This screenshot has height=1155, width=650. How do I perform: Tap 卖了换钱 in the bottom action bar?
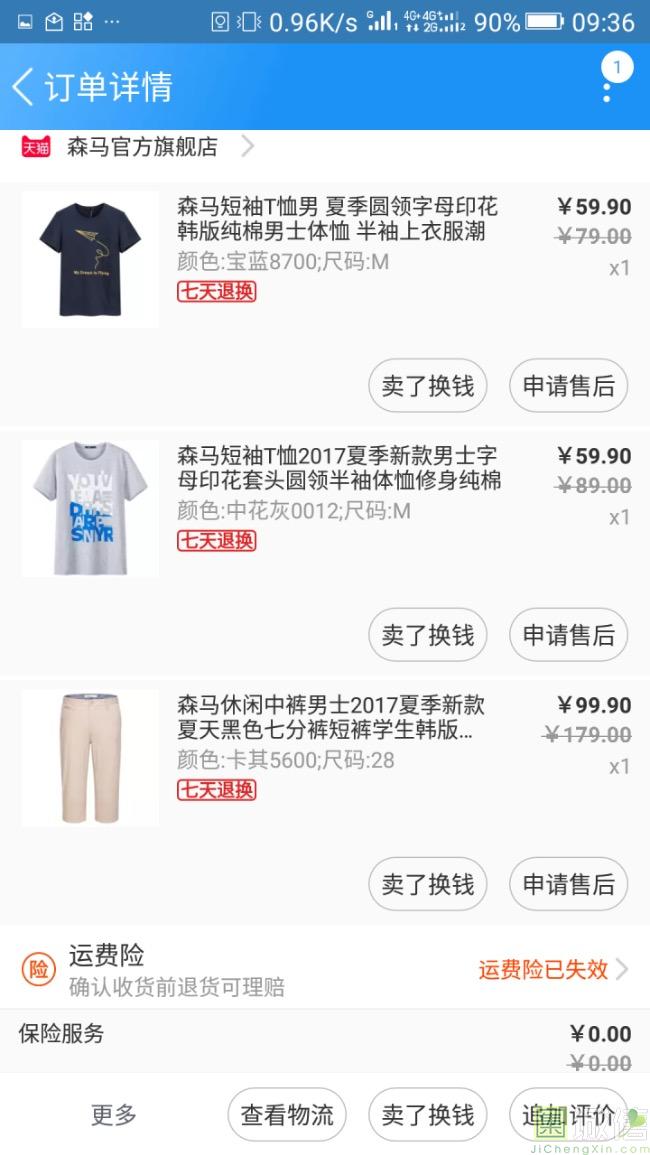427,1115
